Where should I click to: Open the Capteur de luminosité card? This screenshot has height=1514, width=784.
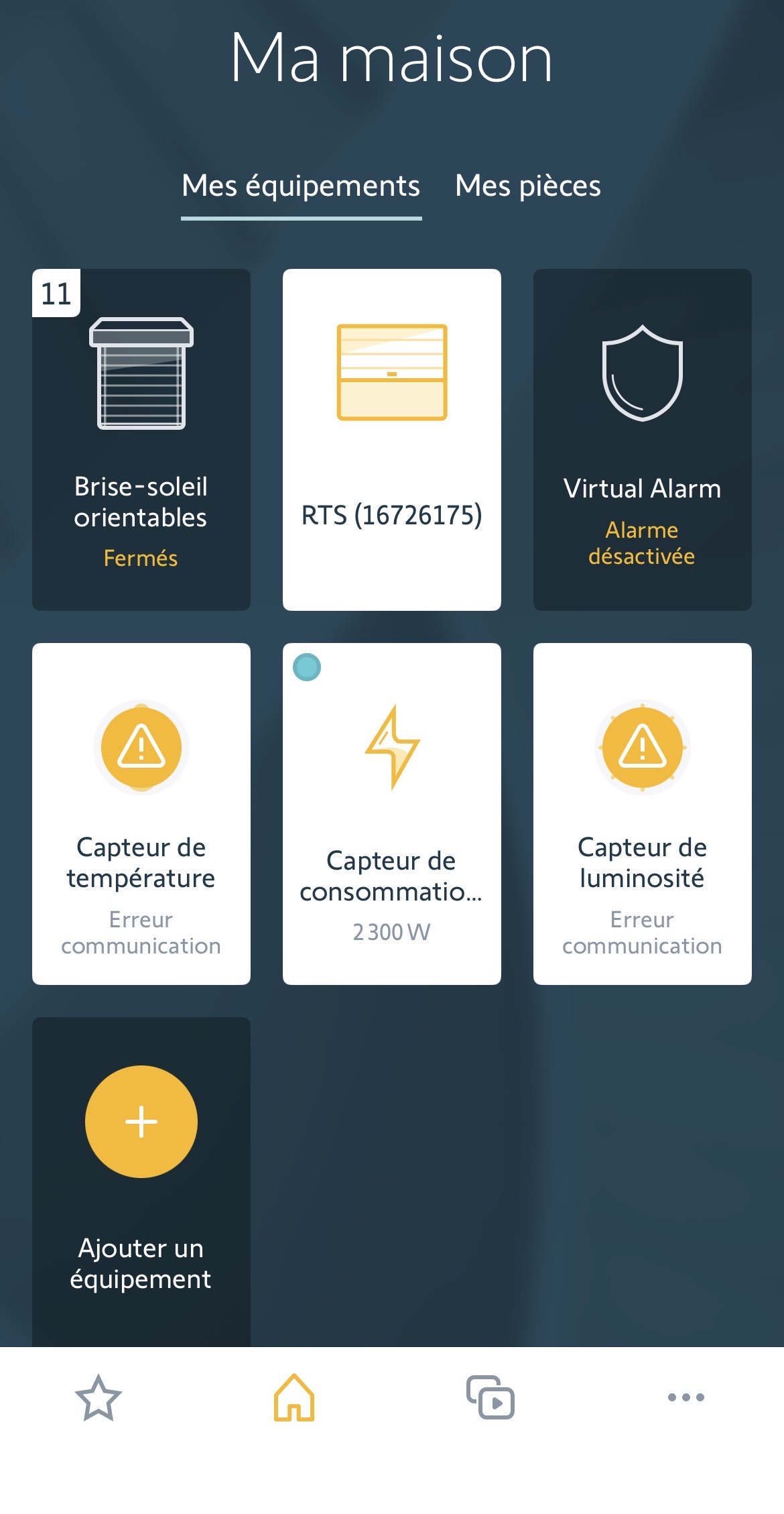pos(642,813)
